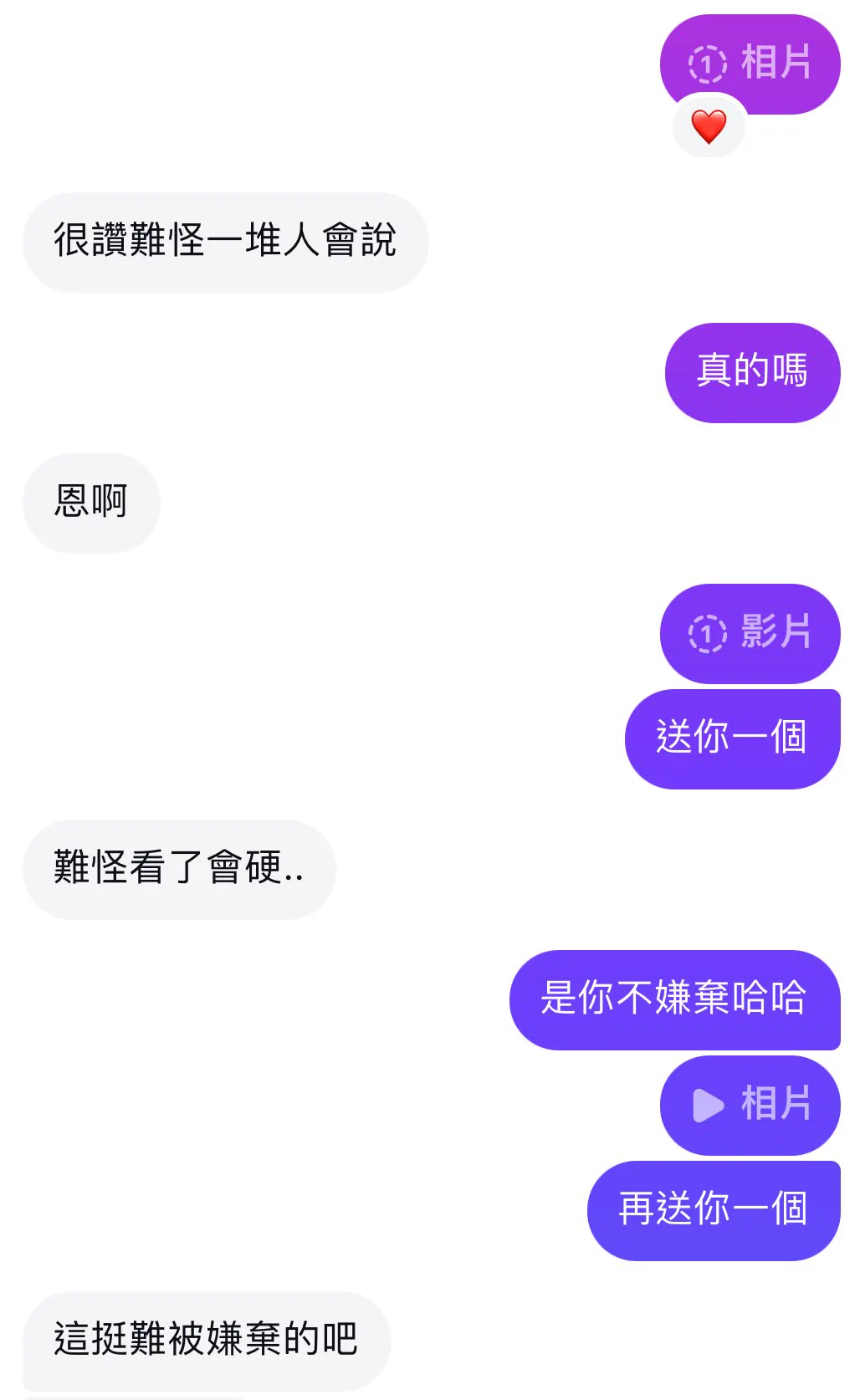Screen dimensions: 860x1400
Task: Replay the 相片 message with play icon
Action: [750, 1104]
